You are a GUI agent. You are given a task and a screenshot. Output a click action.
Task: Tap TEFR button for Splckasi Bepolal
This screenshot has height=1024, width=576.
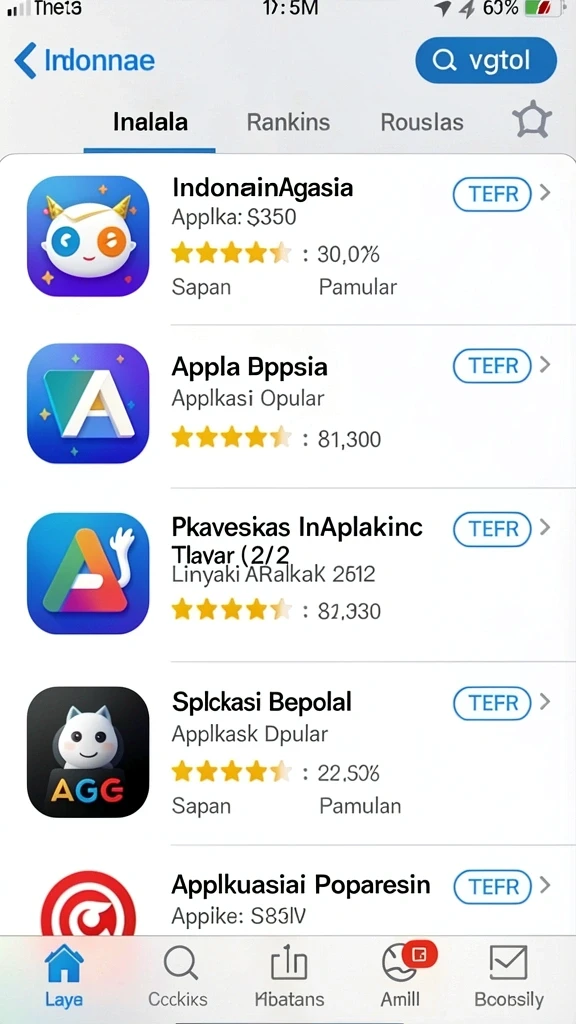[x=492, y=703]
